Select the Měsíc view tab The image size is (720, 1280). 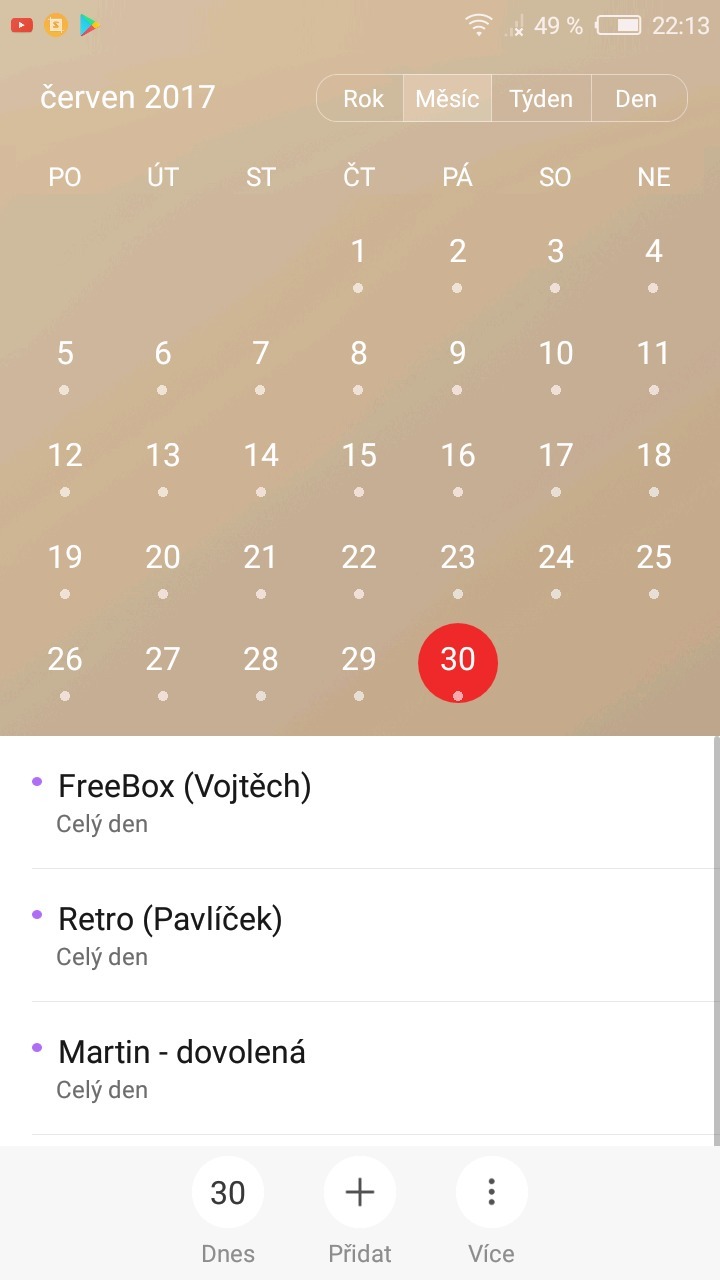(447, 99)
